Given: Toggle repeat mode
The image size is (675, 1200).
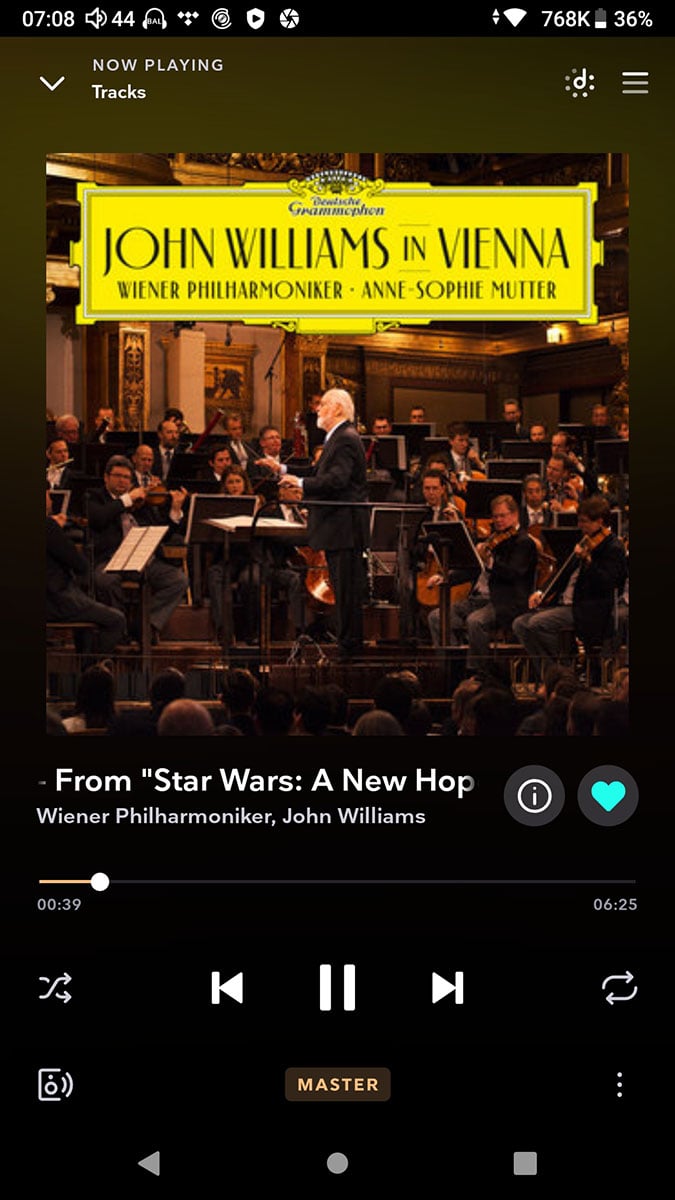Looking at the screenshot, I should pyautogui.click(x=619, y=988).
